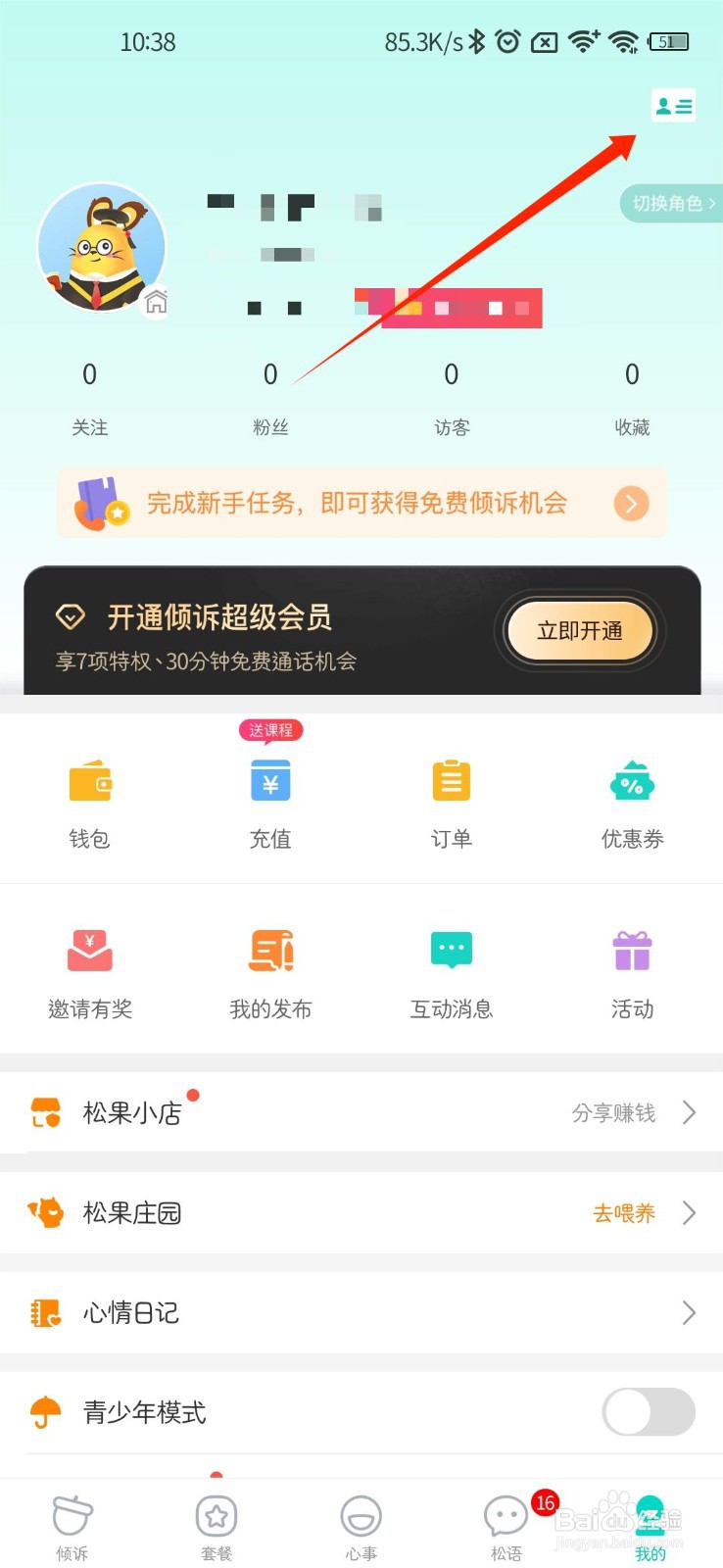Open 心情日记 mood diary
This screenshot has height=1568, width=723.
pyautogui.click(x=361, y=1312)
